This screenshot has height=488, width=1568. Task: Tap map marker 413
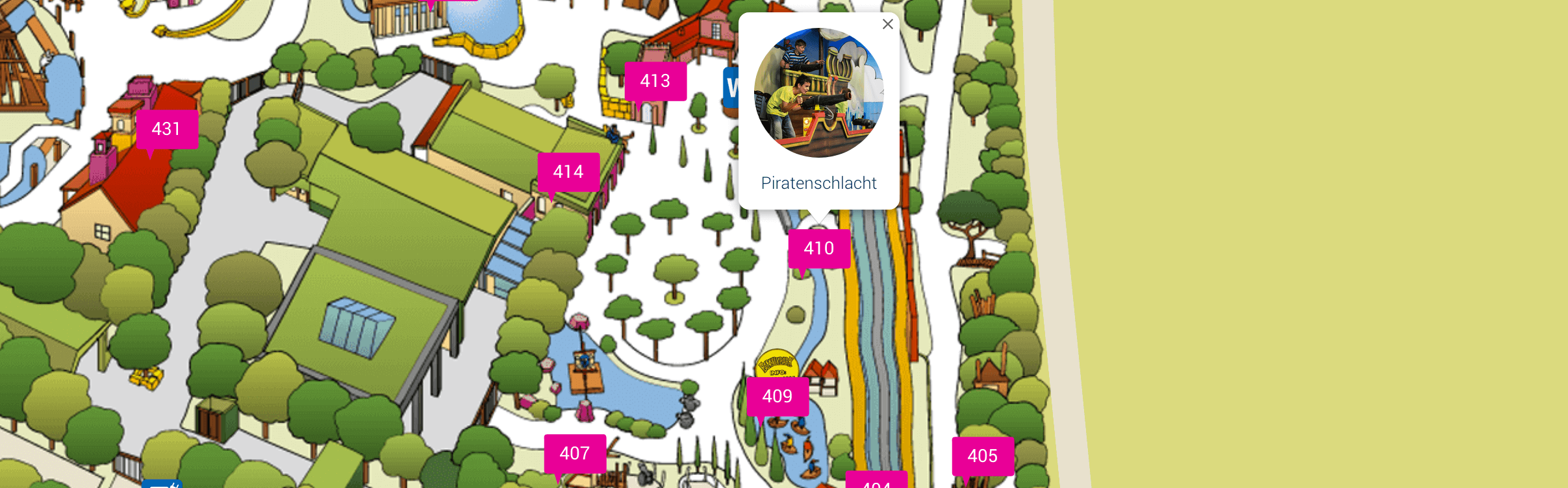[x=655, y=81]
